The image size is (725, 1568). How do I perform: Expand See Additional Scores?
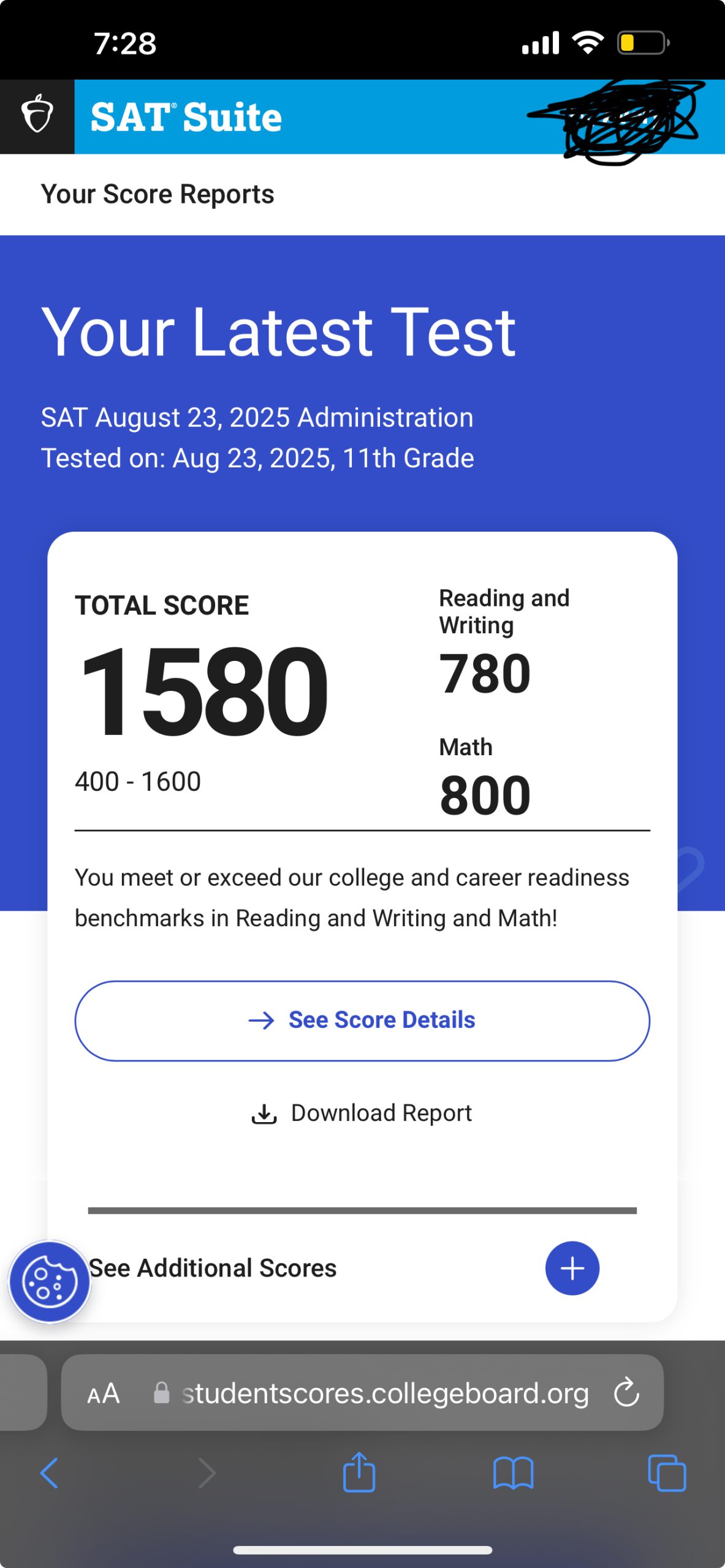(572, 1268)
